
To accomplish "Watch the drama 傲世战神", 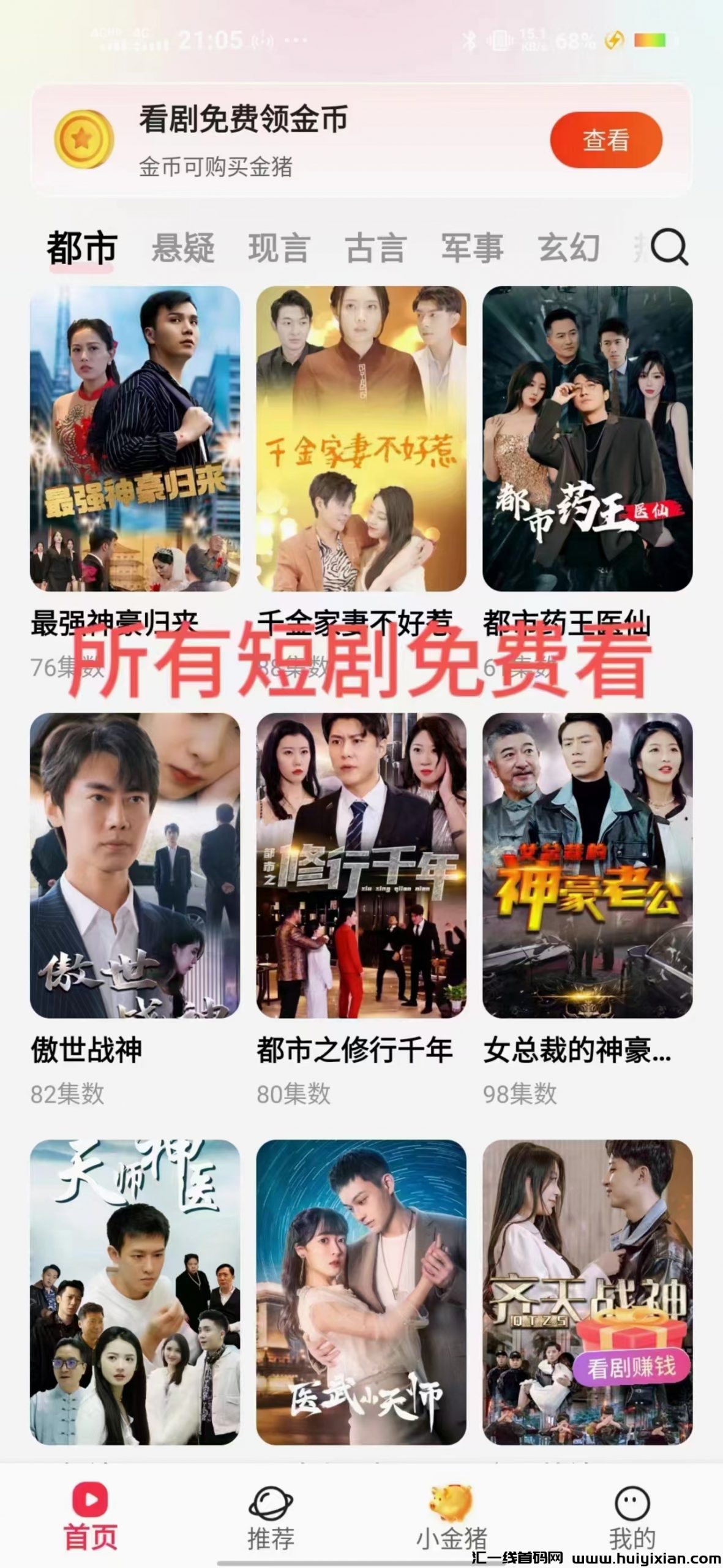I will [135, 865].
